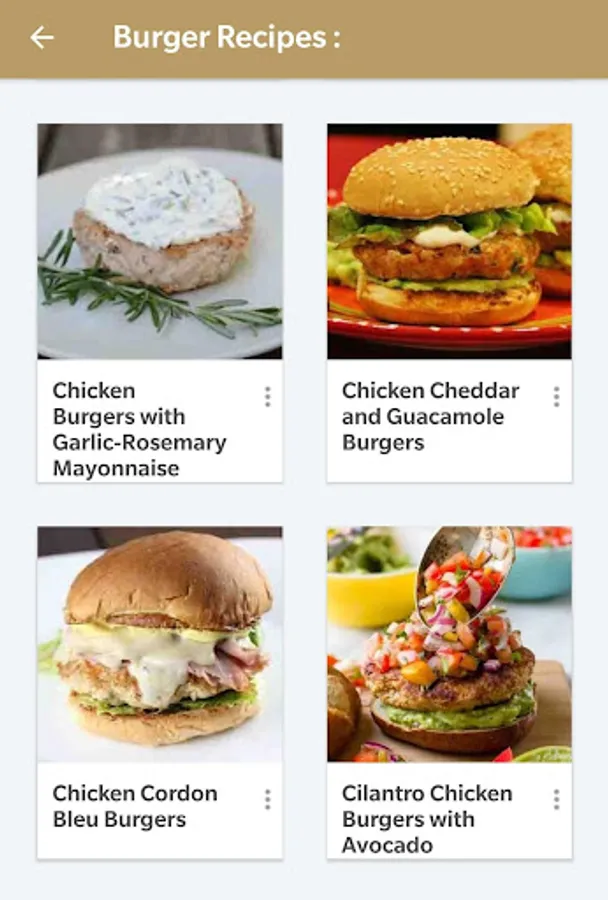Expand the three-dot menu for Cilantro Chicken Burgers

556,799
